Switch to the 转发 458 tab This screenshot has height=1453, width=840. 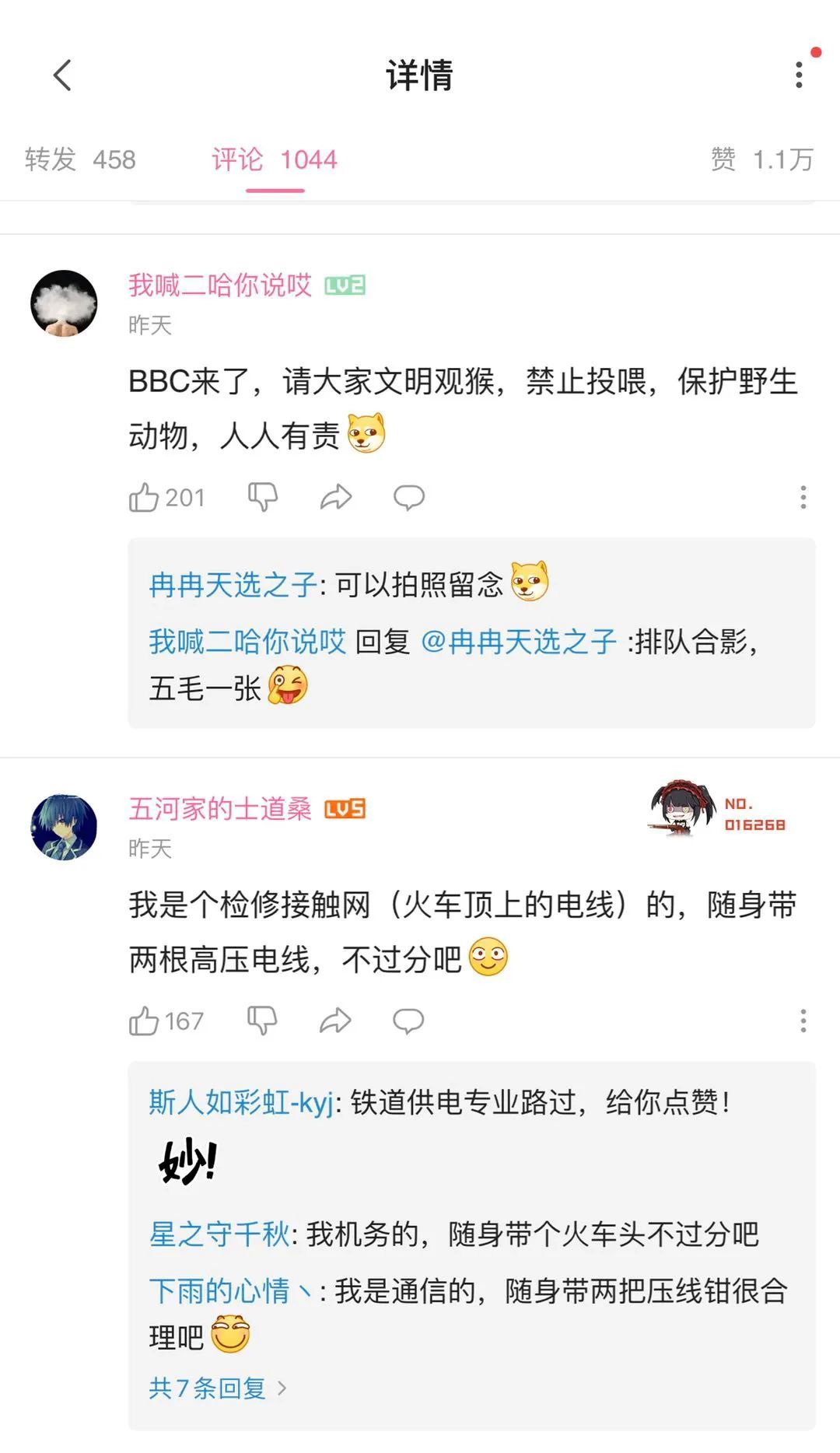(x=80, y=159)
